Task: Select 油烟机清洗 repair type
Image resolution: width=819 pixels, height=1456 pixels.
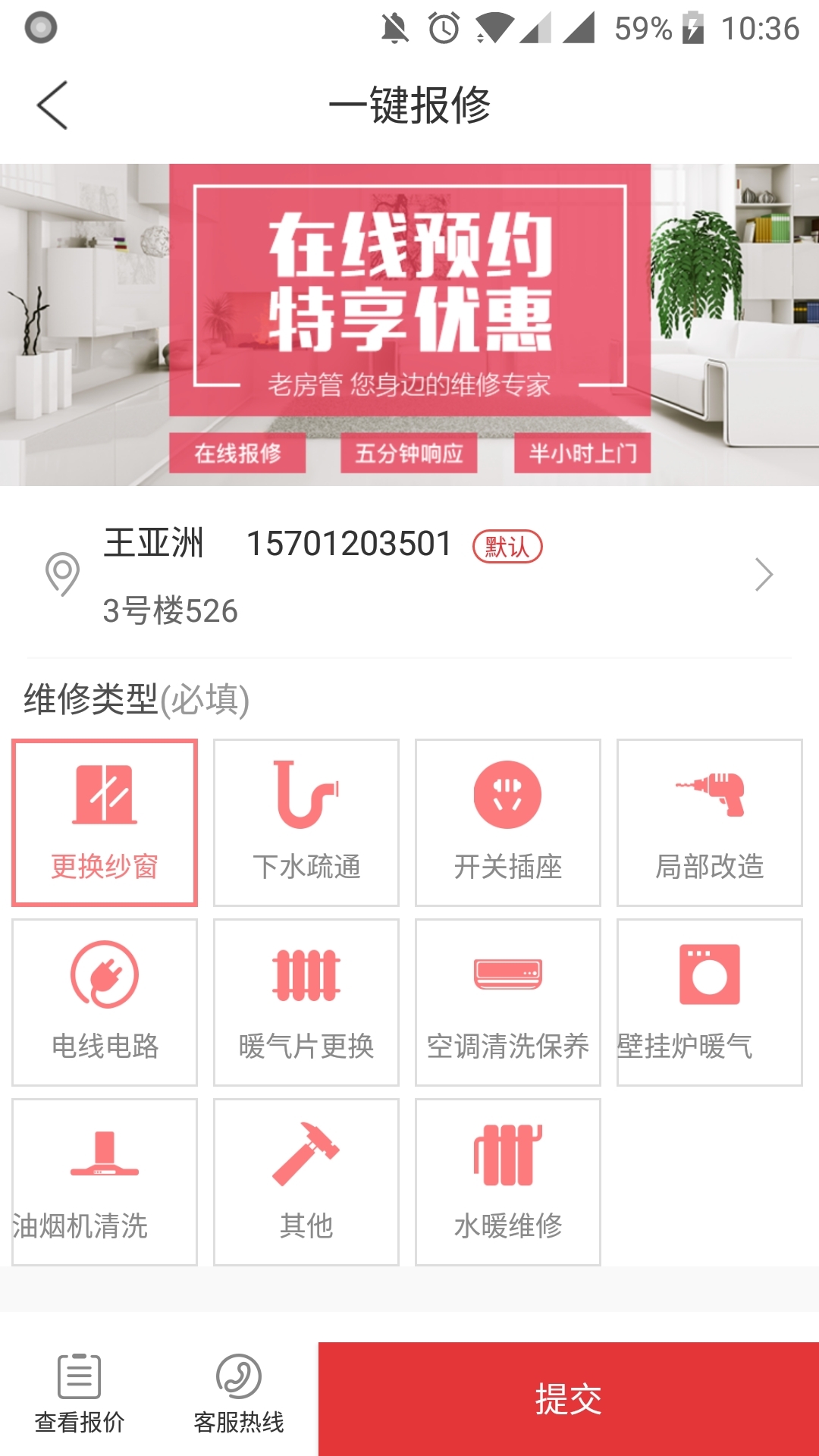Action: tap(105, 1182)
